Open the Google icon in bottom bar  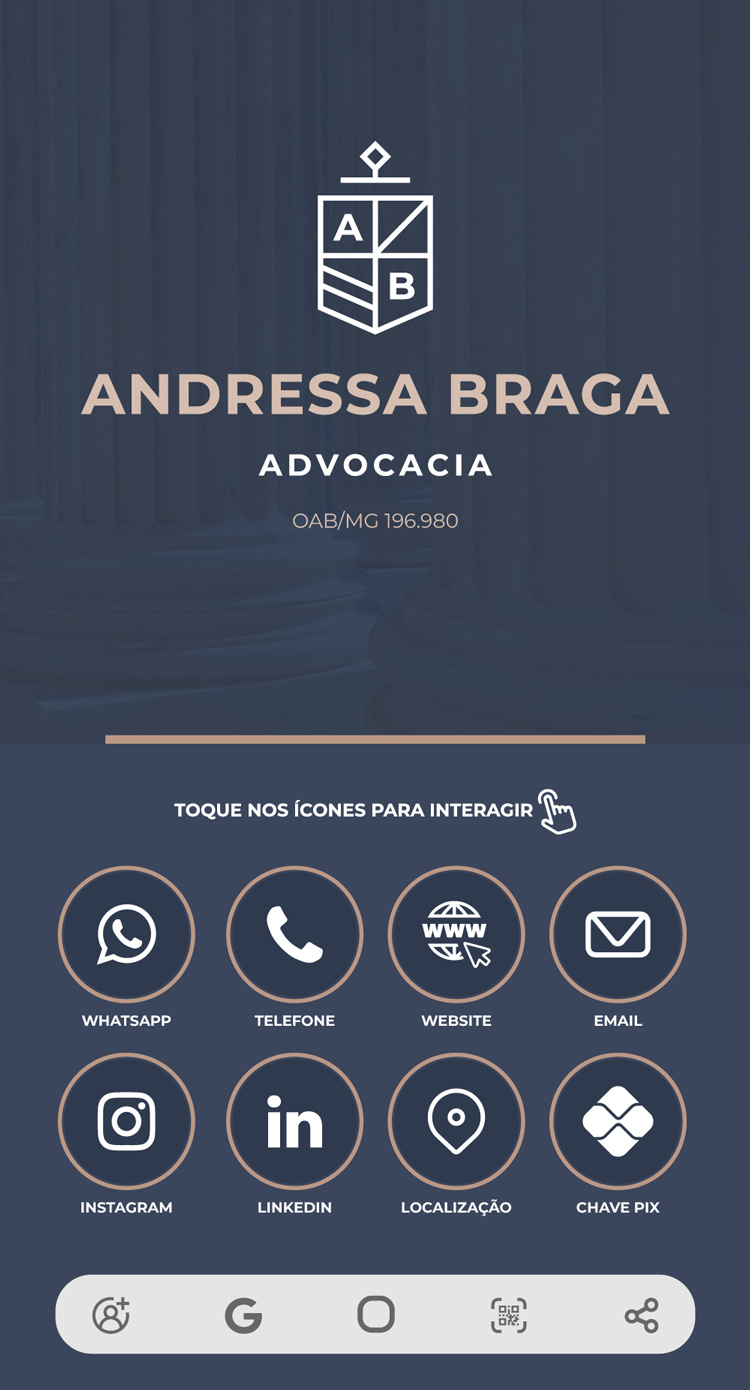tap(243, 1314)
